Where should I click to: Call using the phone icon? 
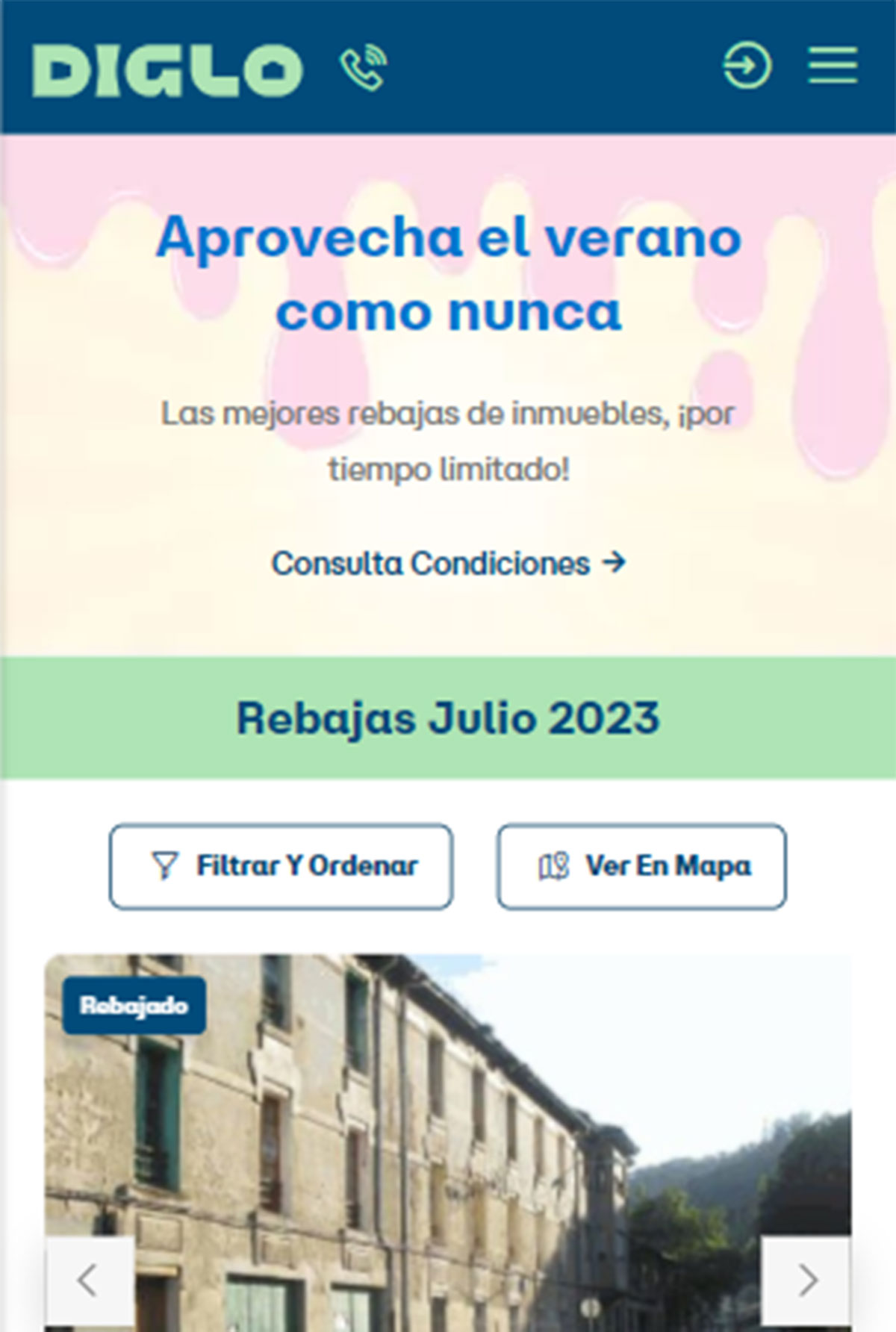point(364,69)
